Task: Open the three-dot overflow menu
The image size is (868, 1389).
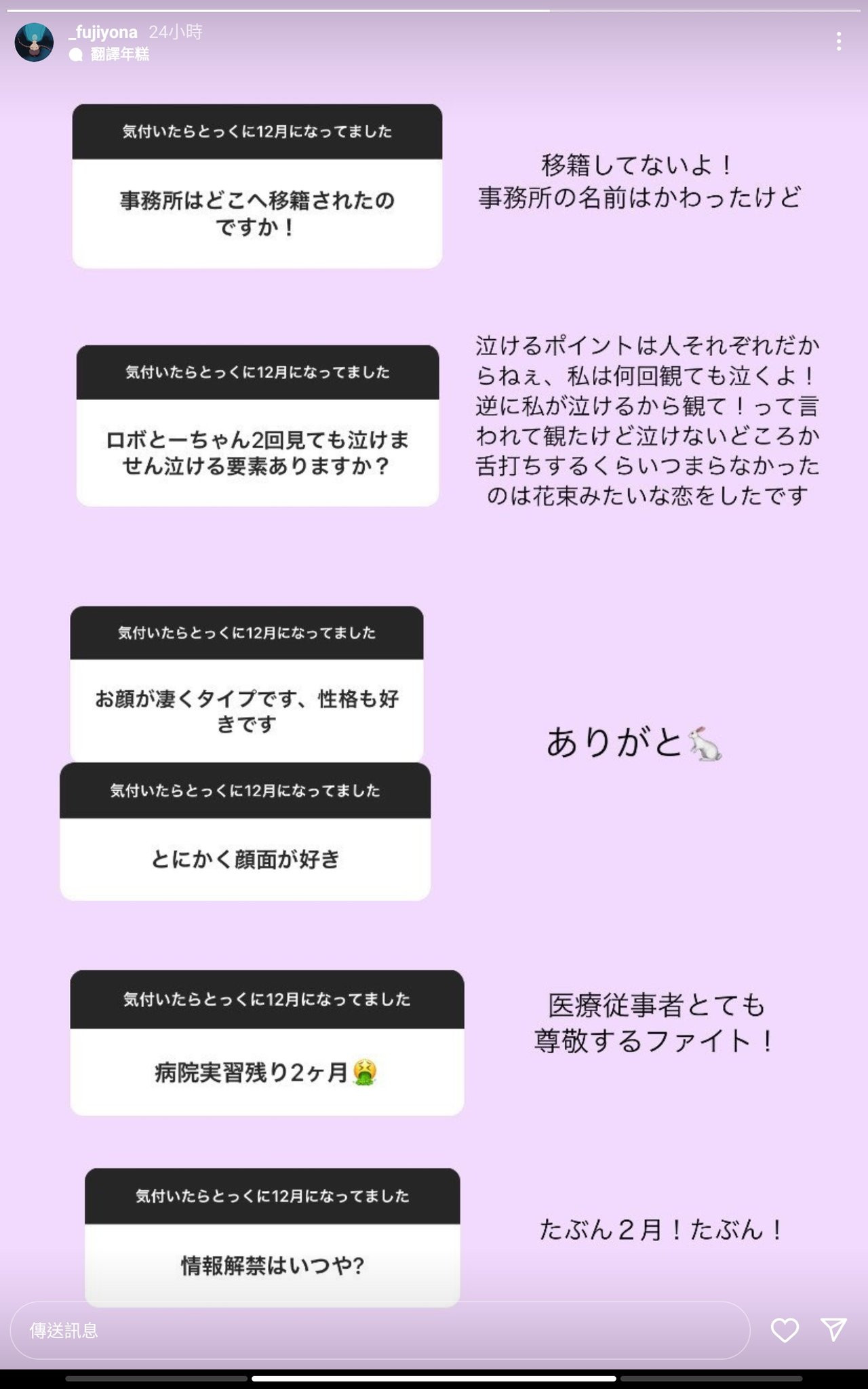Action: (x=839, y=42)
